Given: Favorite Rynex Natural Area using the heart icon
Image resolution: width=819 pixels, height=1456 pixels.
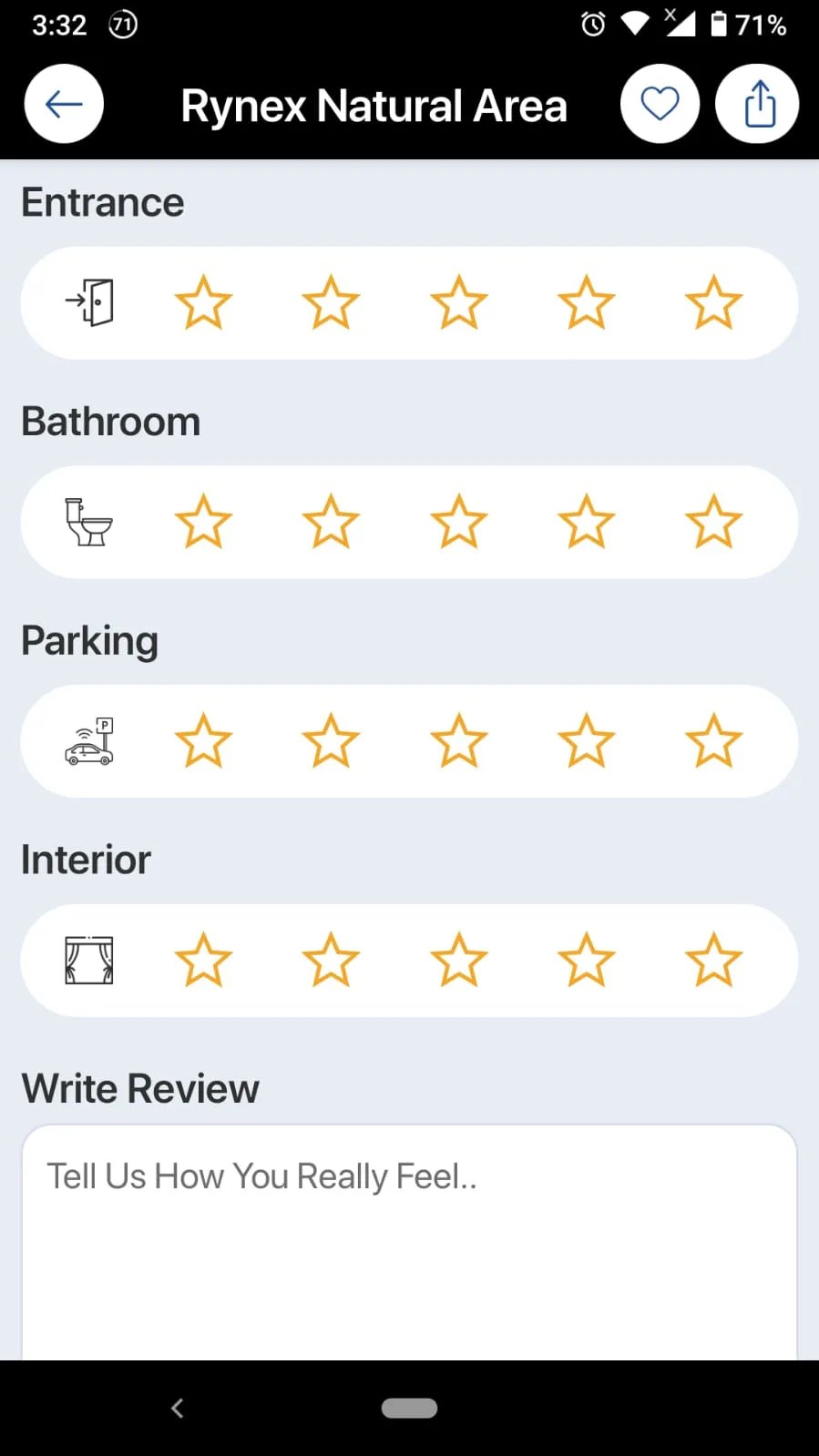Looking at the screenshot, I should [659, 103].
